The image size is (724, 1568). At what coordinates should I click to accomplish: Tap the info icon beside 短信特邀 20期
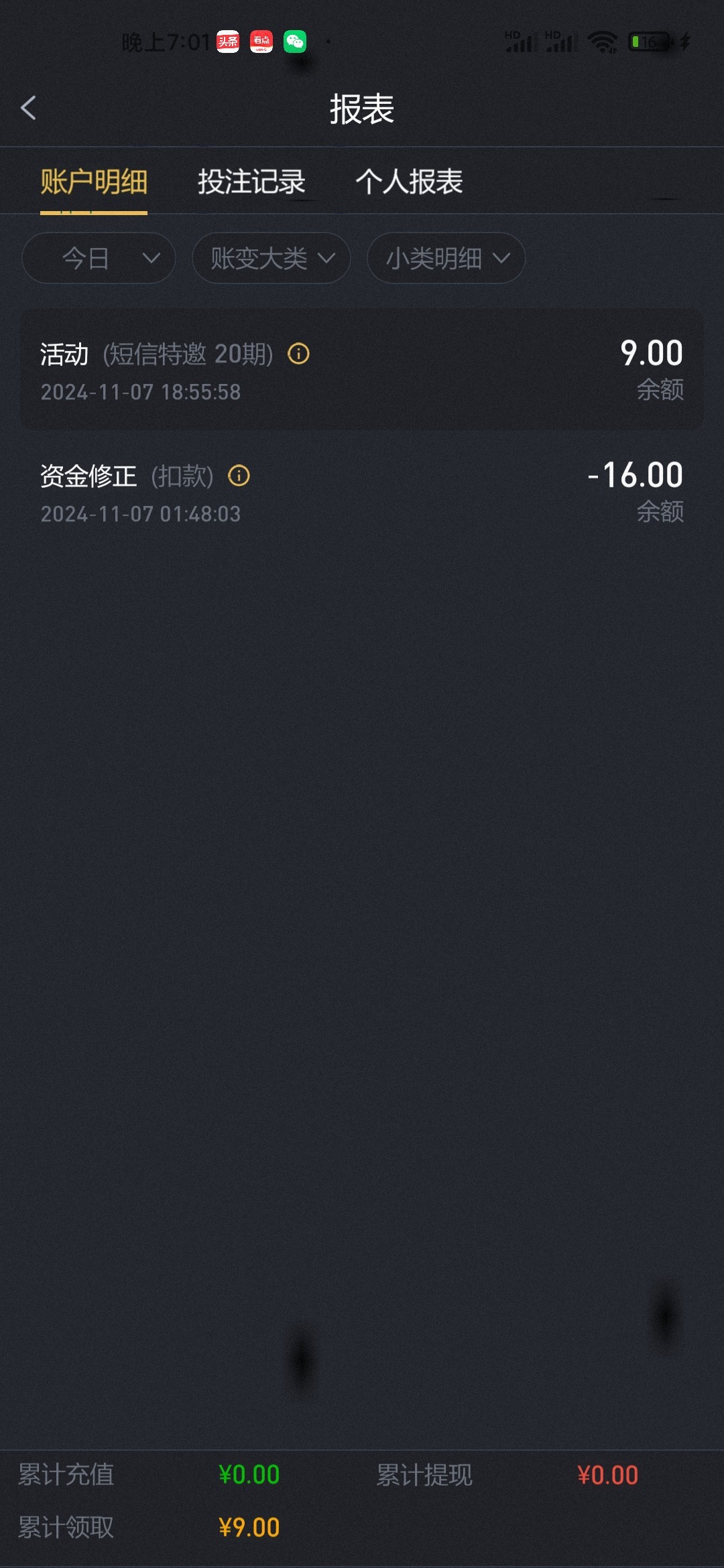tap(298, 354)
